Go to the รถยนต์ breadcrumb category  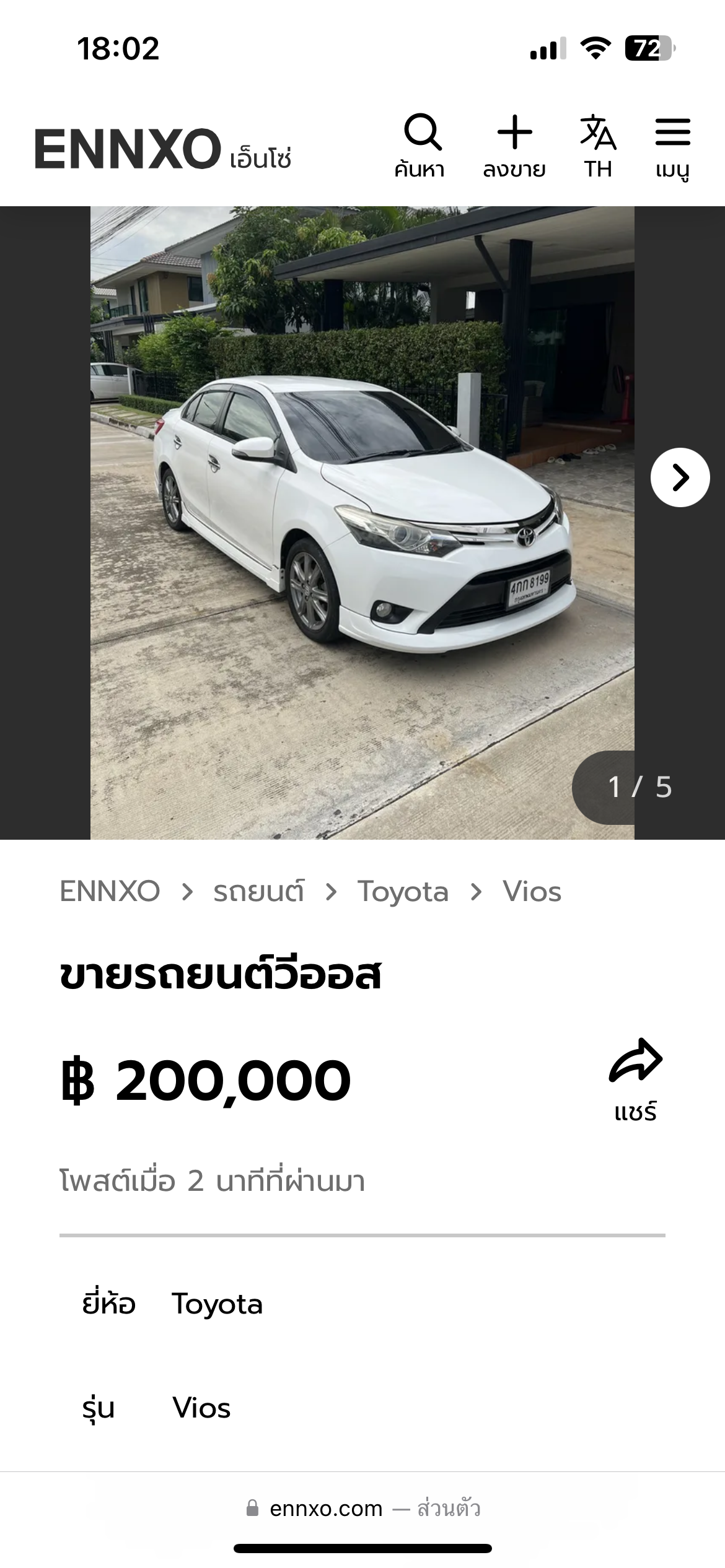click(x=258, y=892)
